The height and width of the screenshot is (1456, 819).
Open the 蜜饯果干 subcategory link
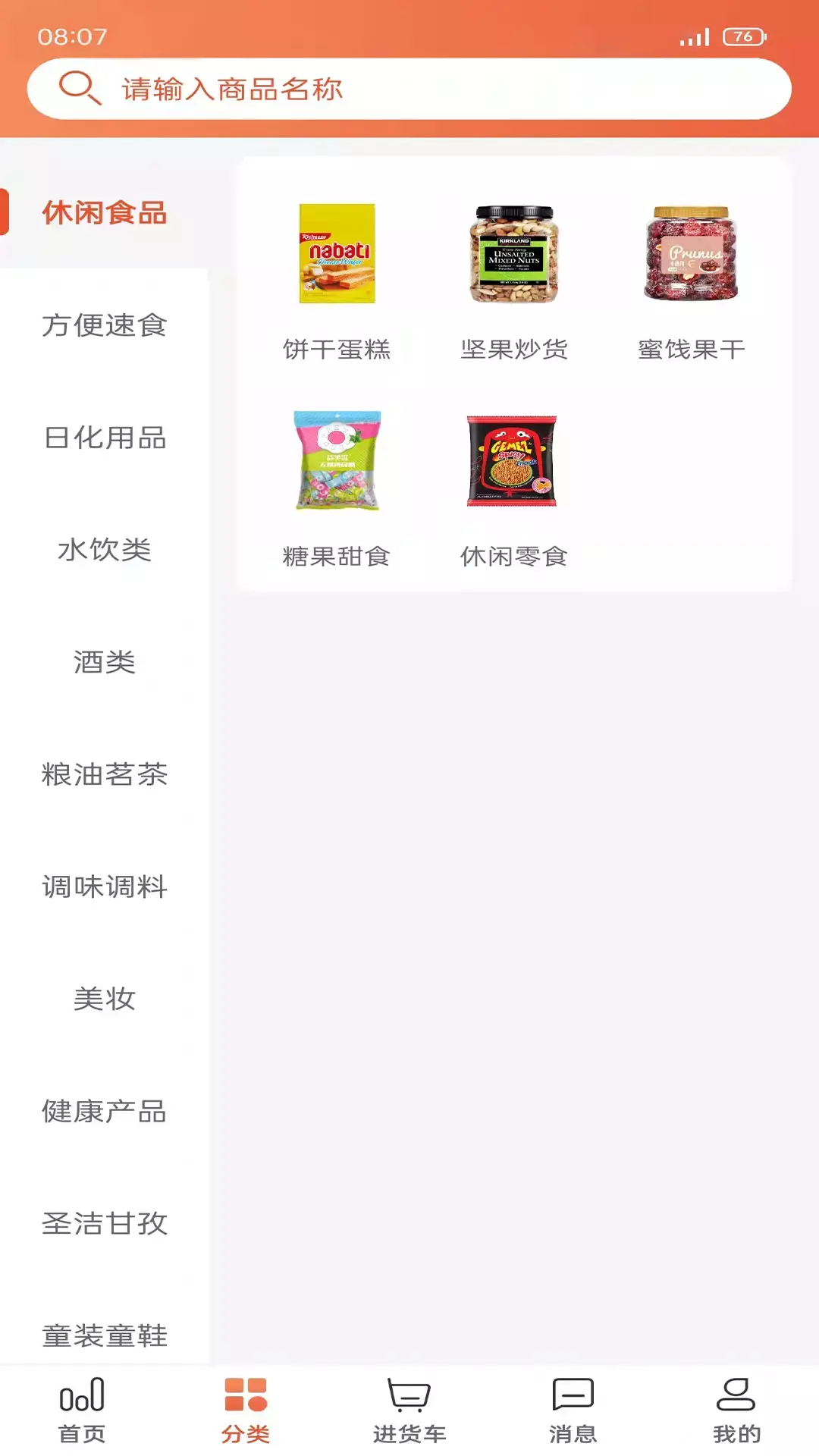tap(691, 350)
